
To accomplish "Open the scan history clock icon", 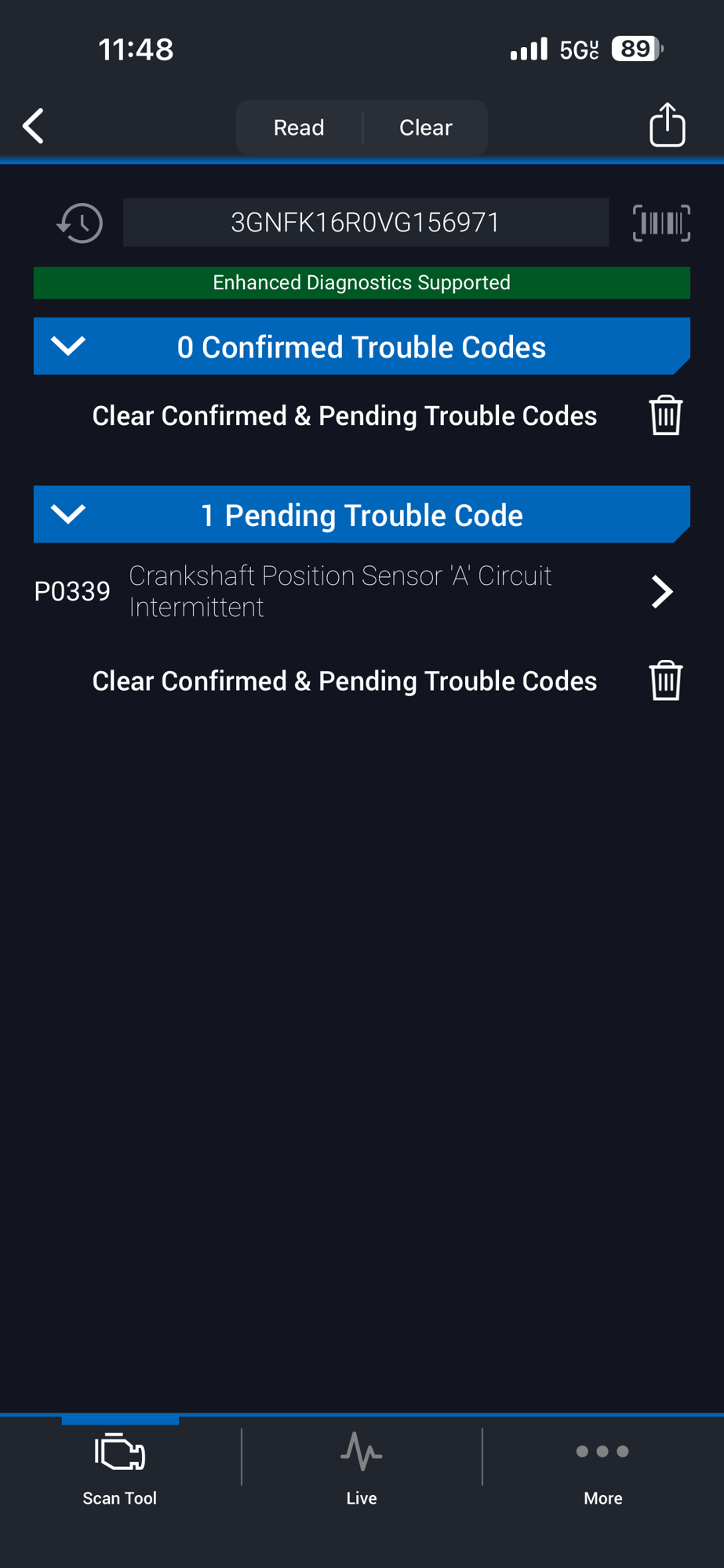I will click(79, 223).
